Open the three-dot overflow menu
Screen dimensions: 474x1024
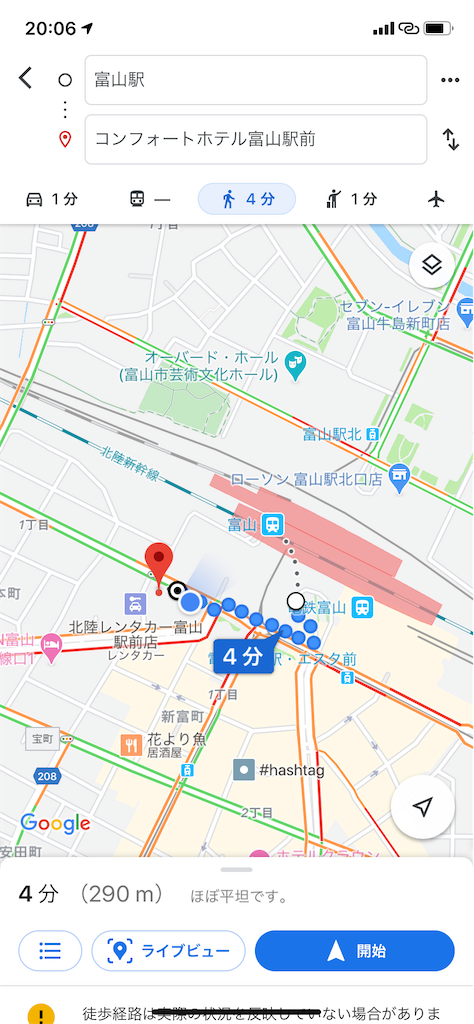tap(450, 80)
